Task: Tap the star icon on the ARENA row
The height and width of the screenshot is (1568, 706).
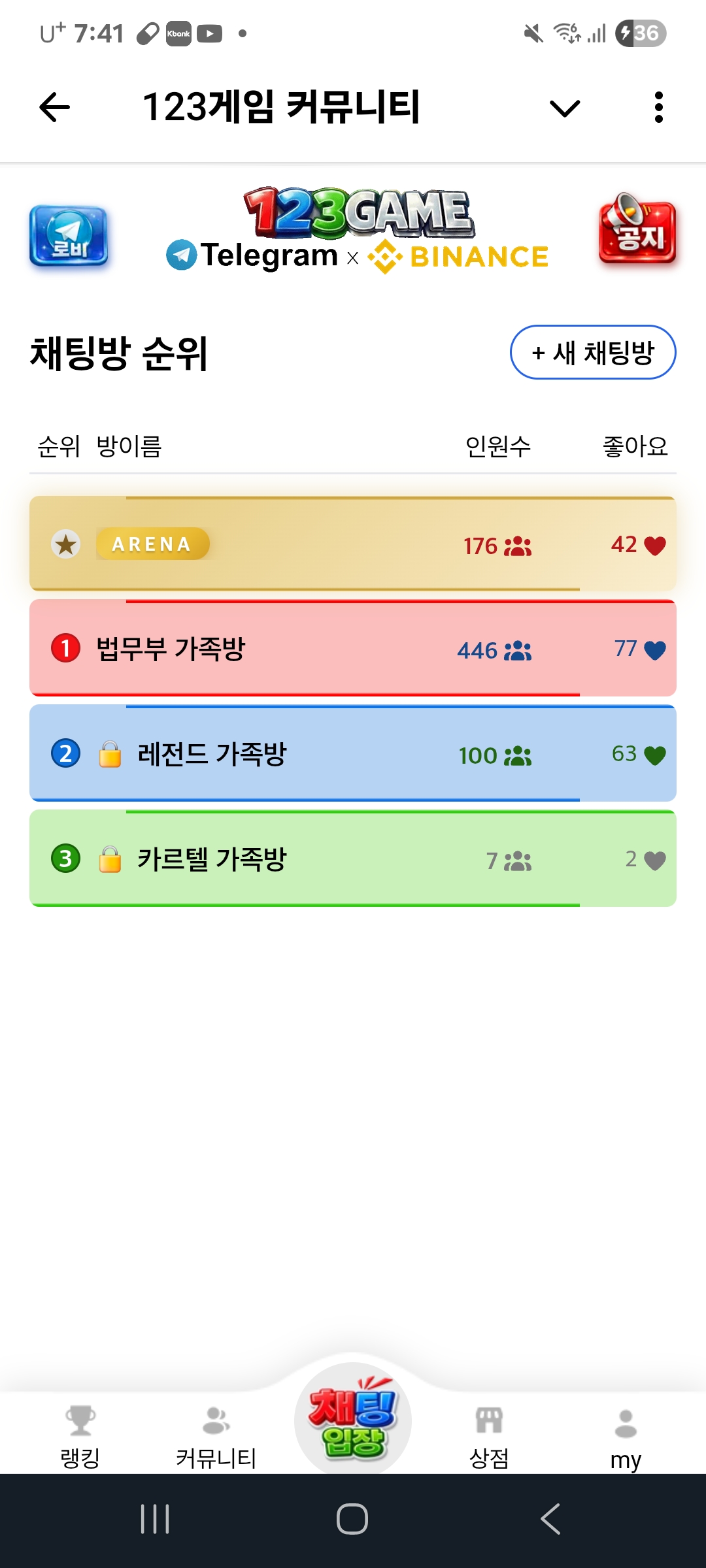Action: [65, 544]
